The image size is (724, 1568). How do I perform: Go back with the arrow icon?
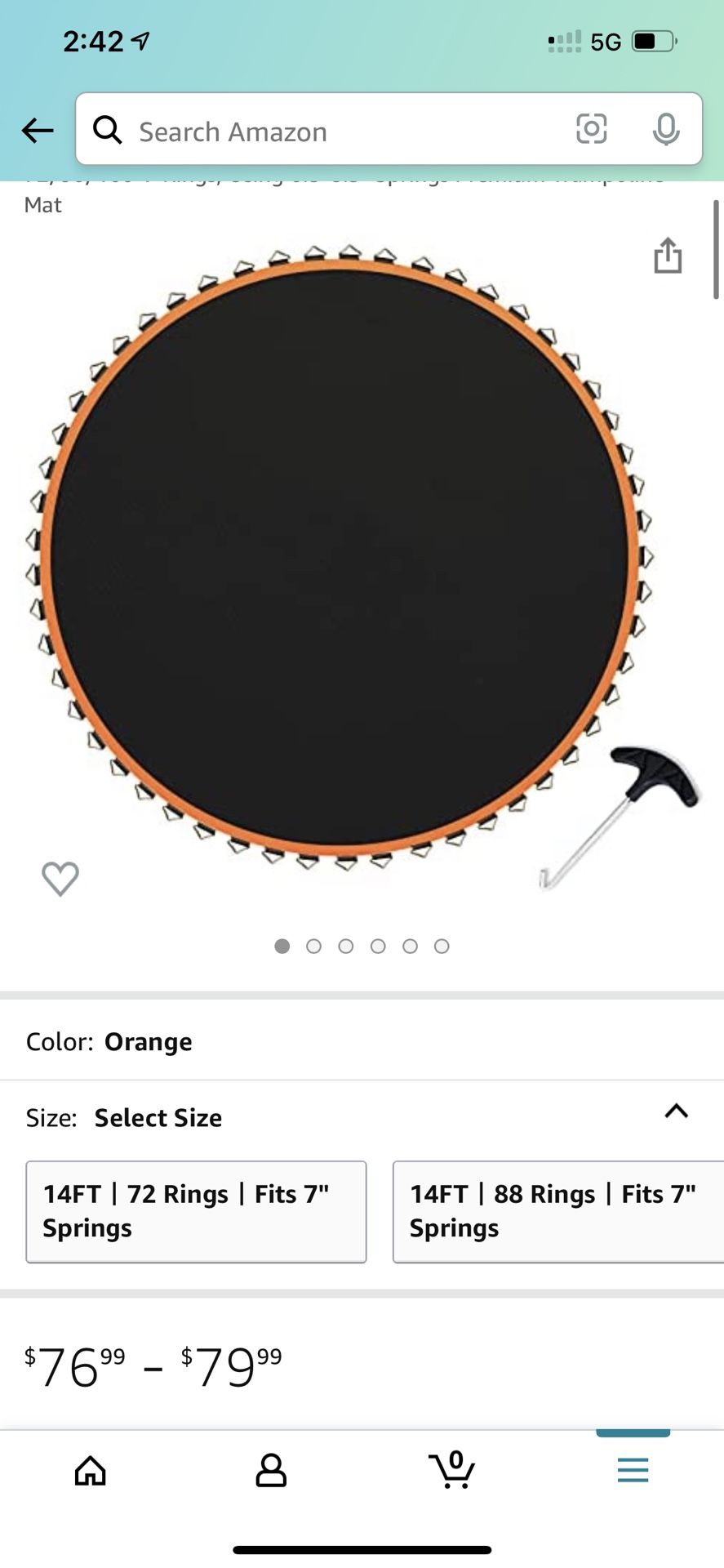point(38,130)
